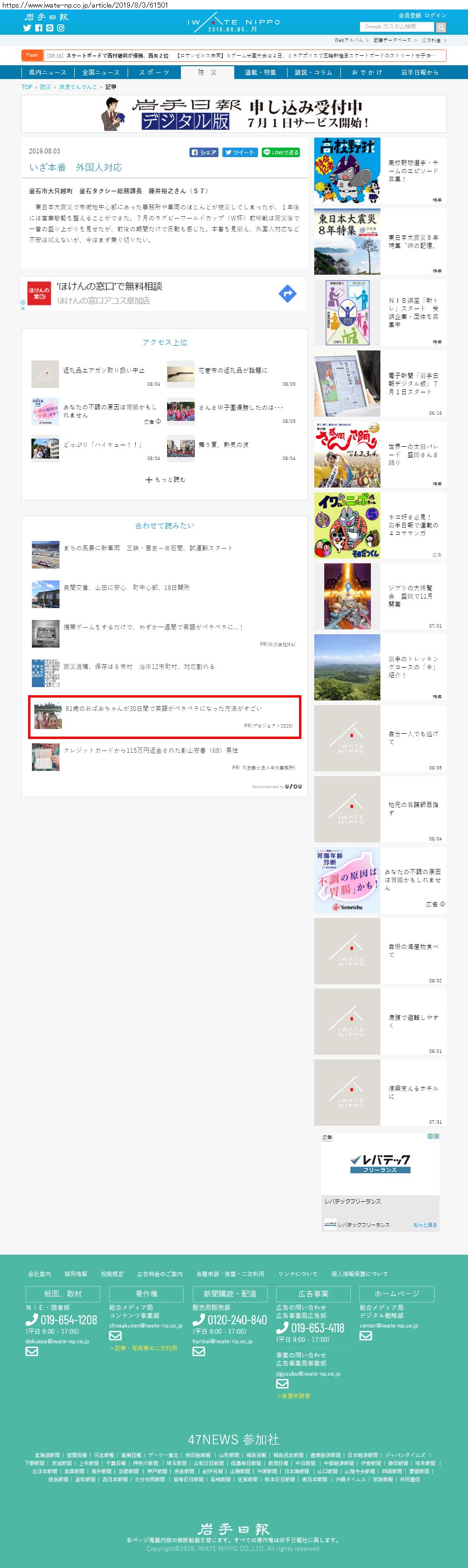Viewport: 468px width, 1568px height.
Task: Go to TOP in the breadcrumb
Action: [27, 87]
